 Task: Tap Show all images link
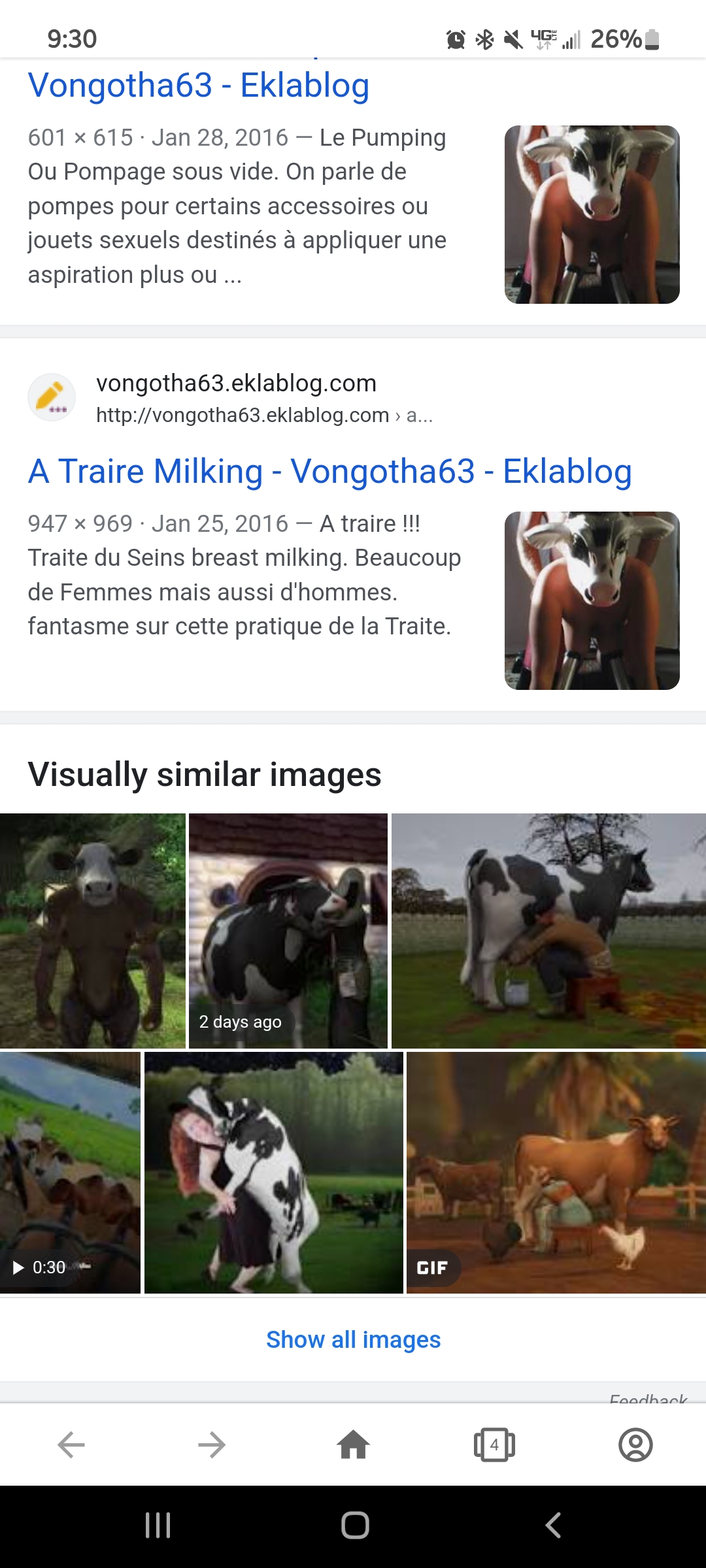(x=353, y=1339)
